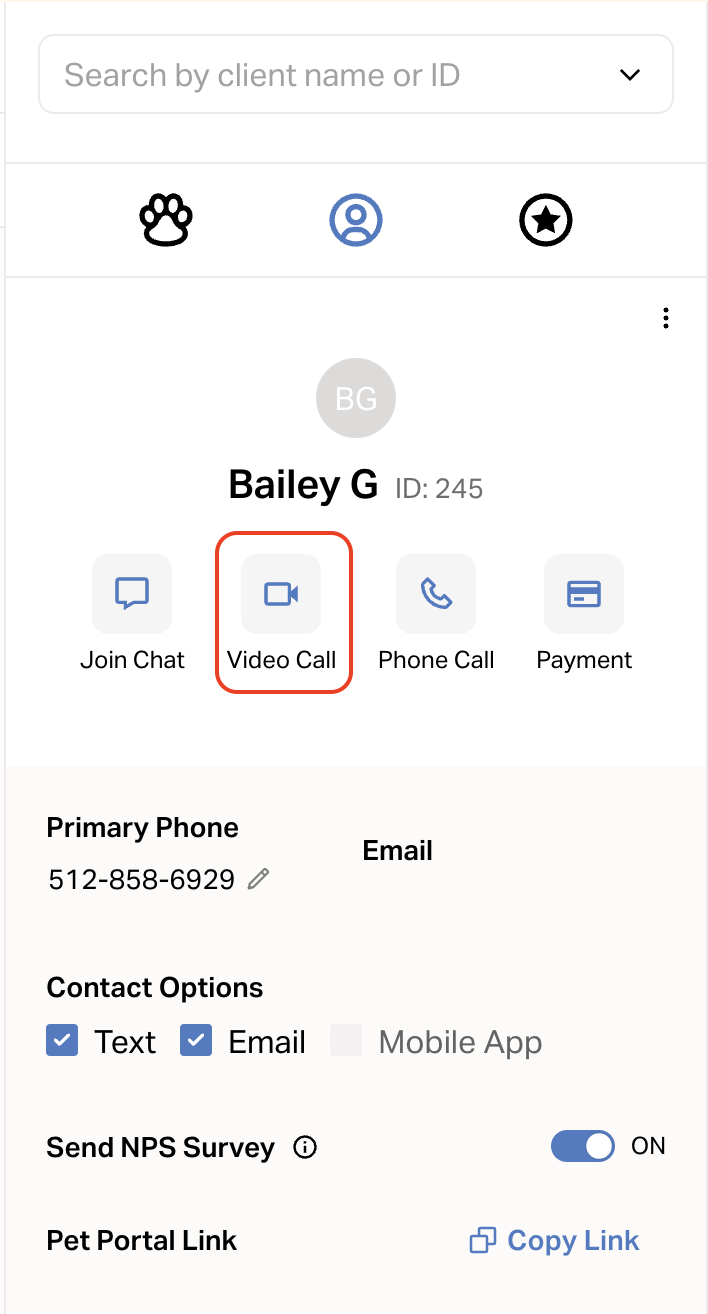Uncheck the Text contact option
This screenshot has width=708, height=1314.
click(62, 1041)
